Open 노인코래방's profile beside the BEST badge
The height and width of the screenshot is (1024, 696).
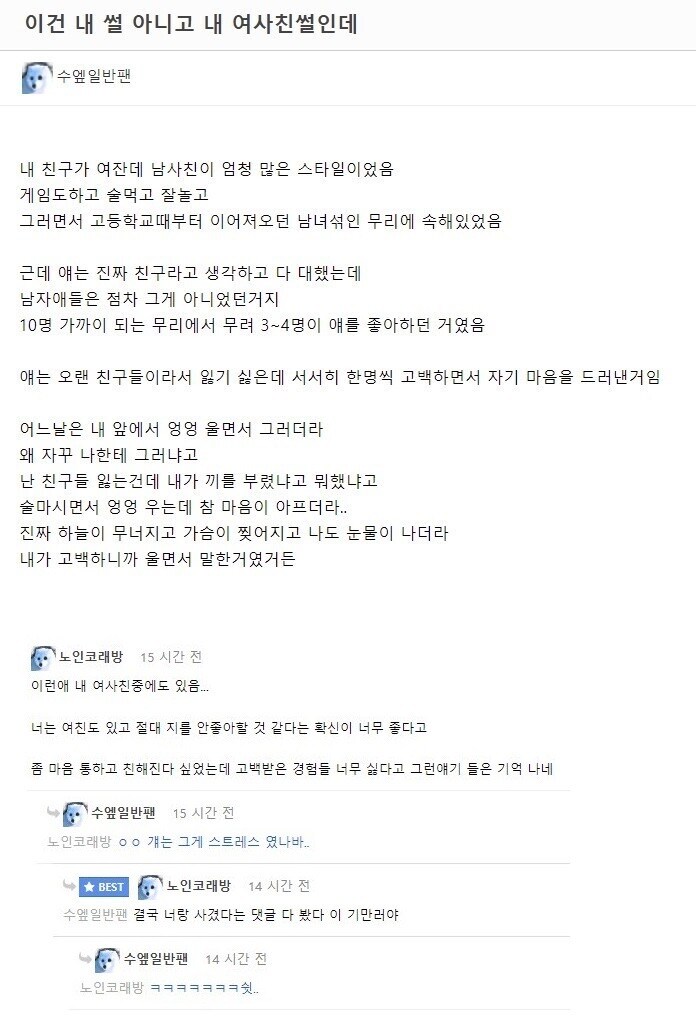(198, 886)
